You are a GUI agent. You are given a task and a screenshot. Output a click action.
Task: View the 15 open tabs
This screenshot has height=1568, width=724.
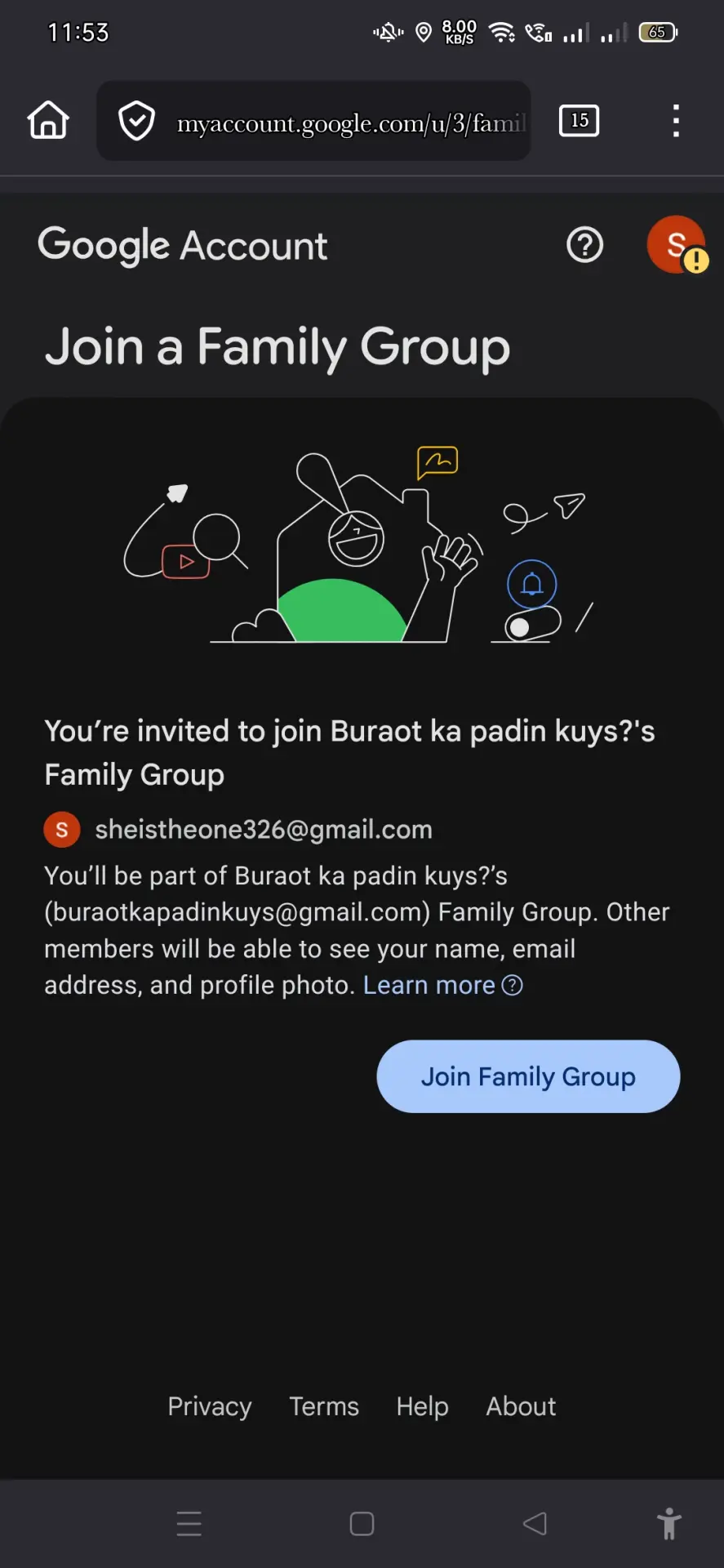pyautogui.click(x=580, y=121)
